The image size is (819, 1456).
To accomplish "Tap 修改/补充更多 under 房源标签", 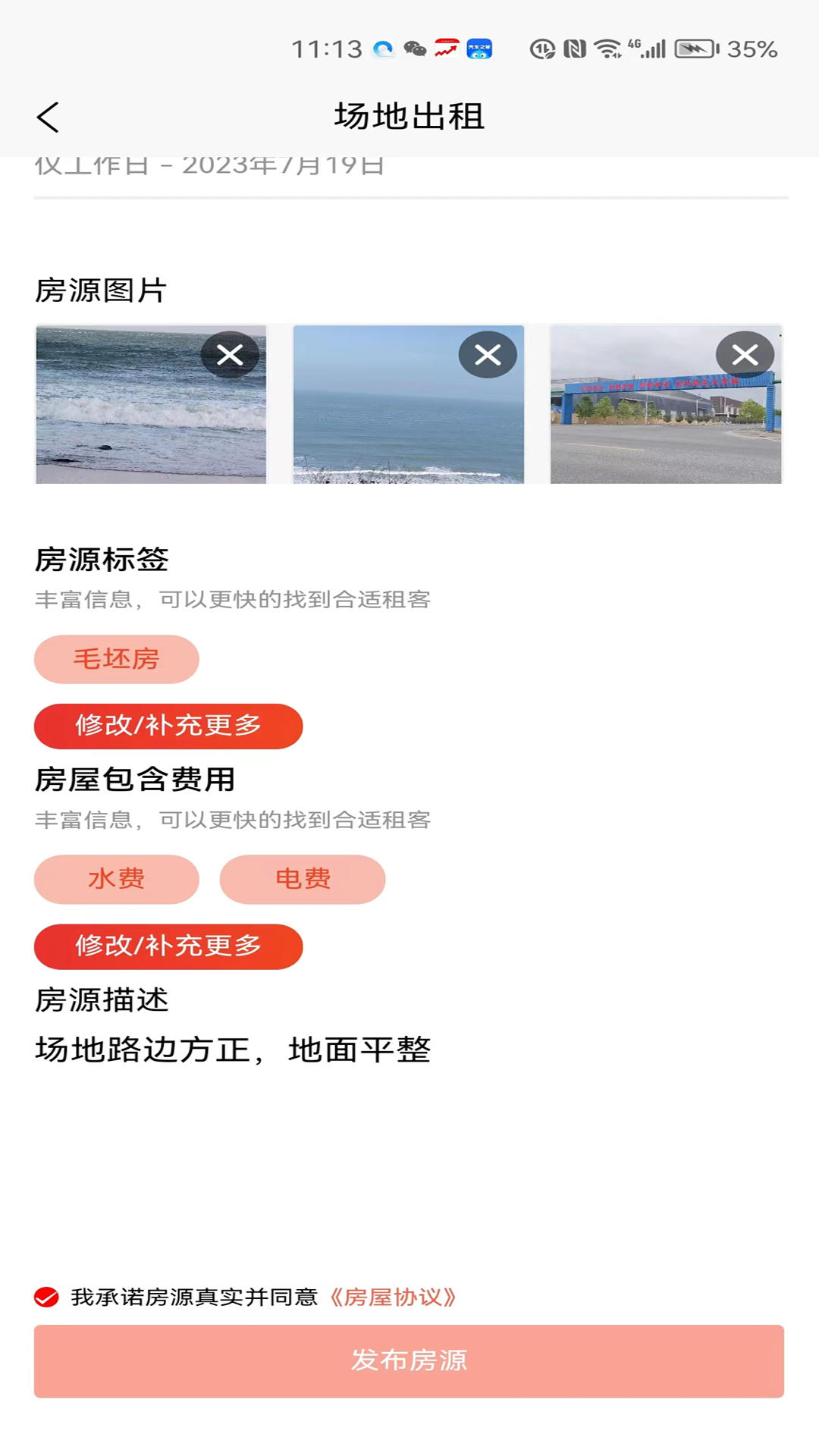I will (168, 726).
